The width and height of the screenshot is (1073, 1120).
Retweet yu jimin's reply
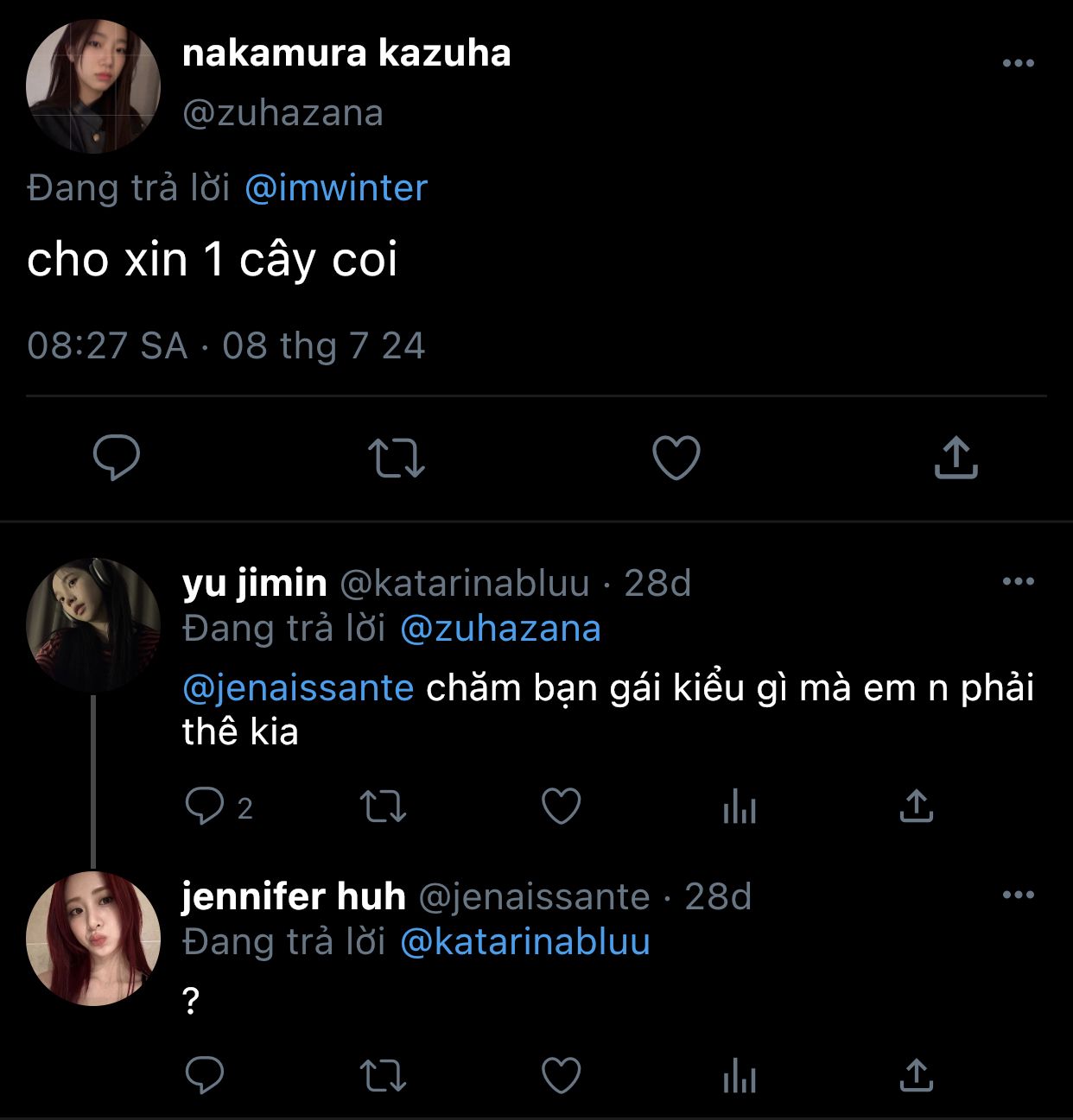(x=383, y=807)
